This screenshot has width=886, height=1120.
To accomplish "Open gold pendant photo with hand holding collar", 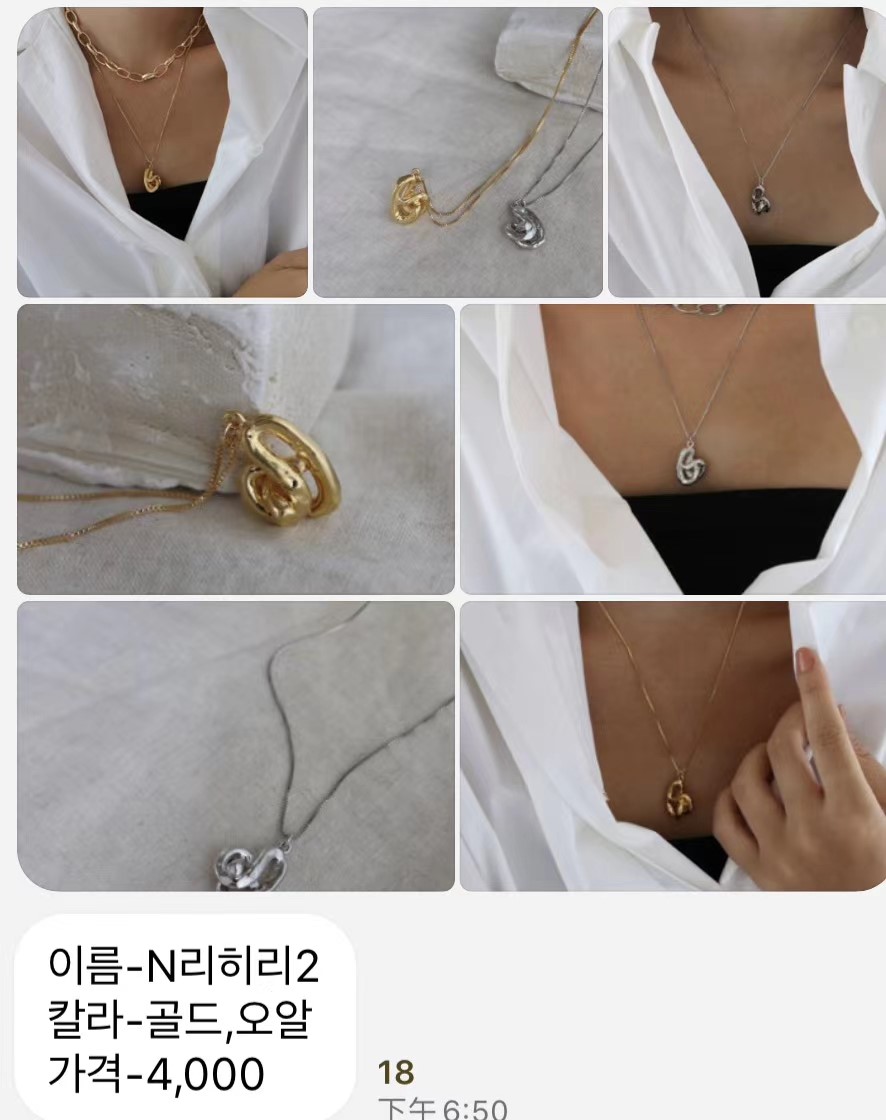I will coord(672,745).
